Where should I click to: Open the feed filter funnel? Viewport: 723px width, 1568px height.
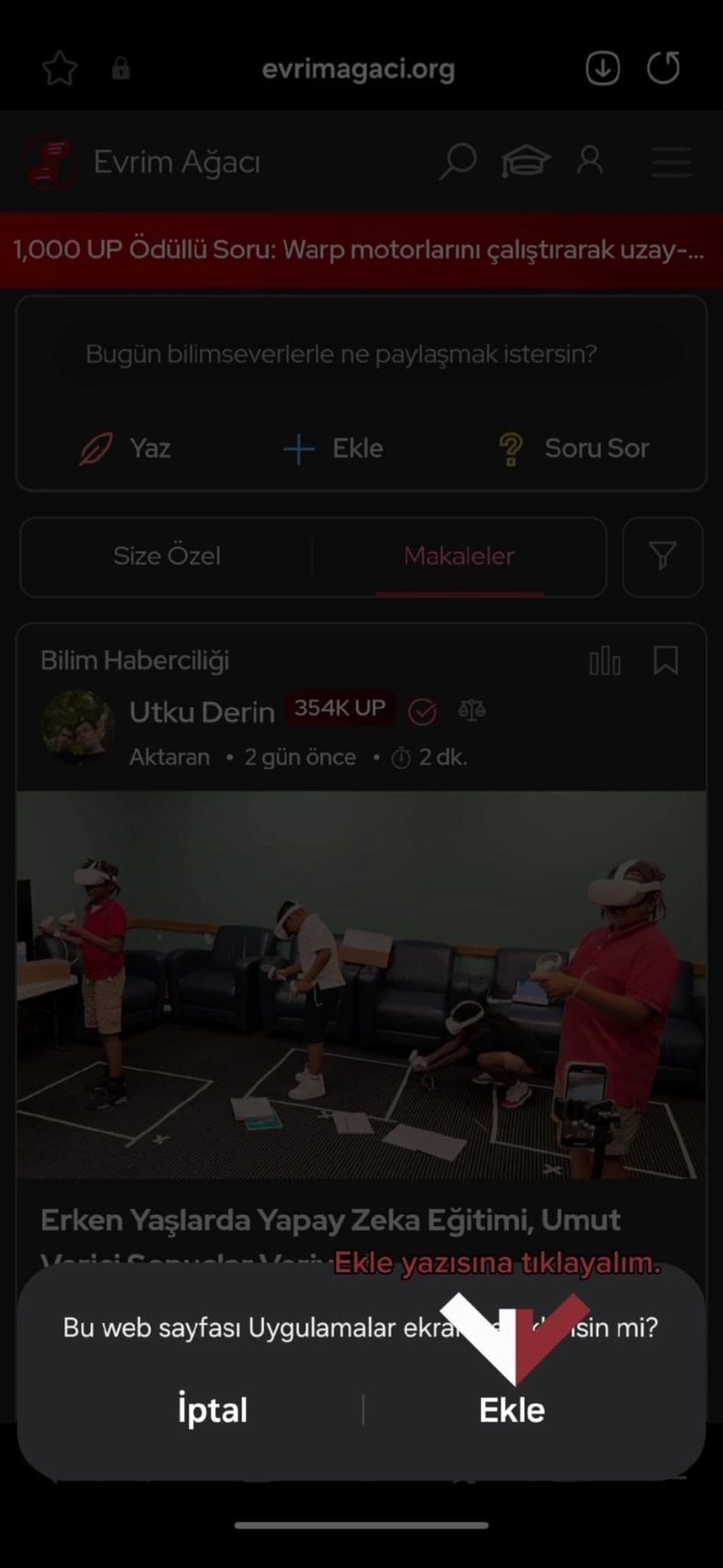click(663, 556)
